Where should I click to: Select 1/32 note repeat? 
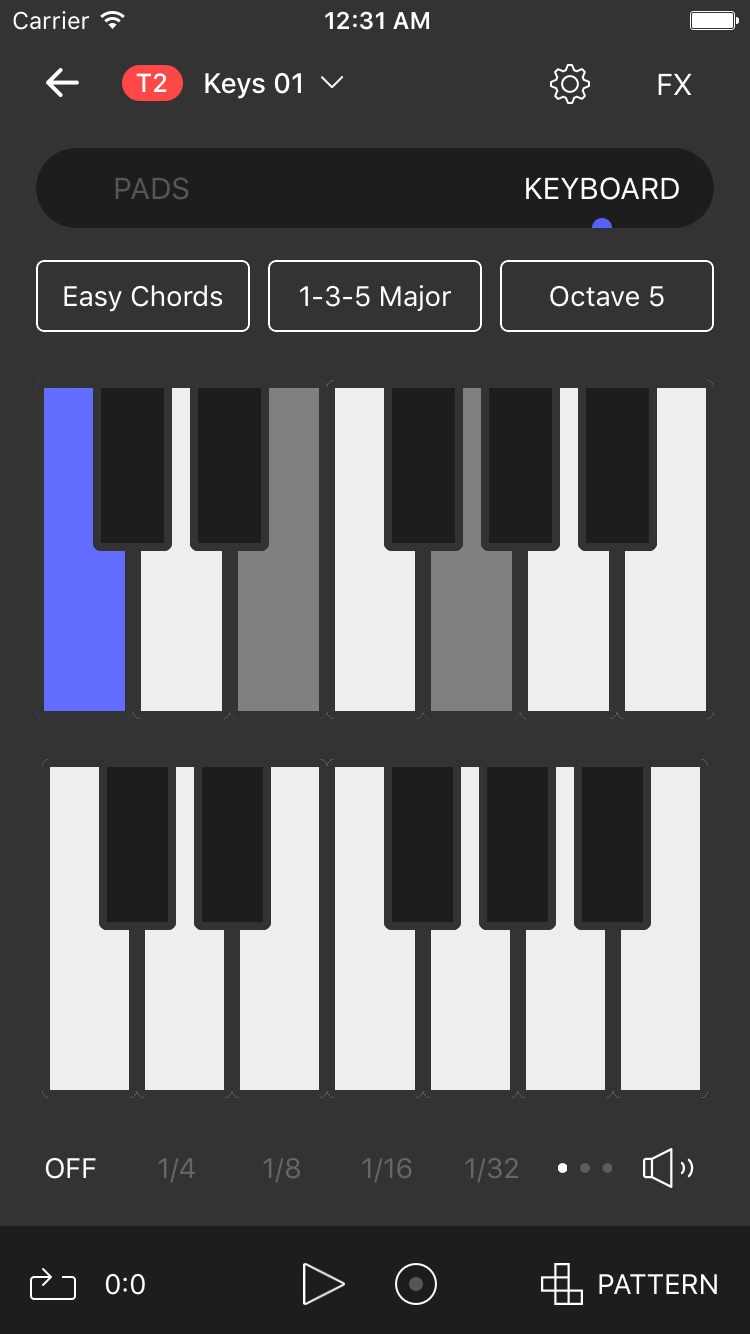point(492,1168)
